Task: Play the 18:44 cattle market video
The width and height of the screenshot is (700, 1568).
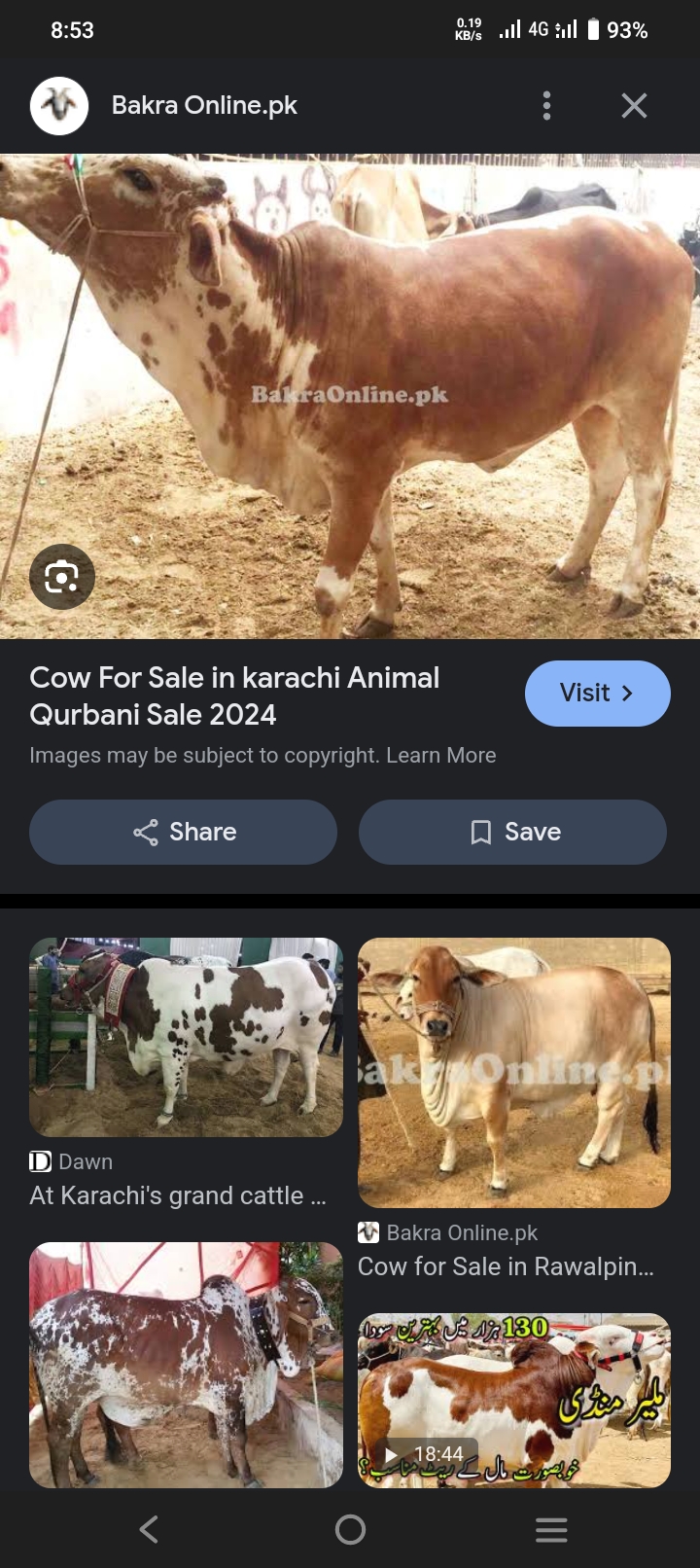Action: (x=514, y=1401)
